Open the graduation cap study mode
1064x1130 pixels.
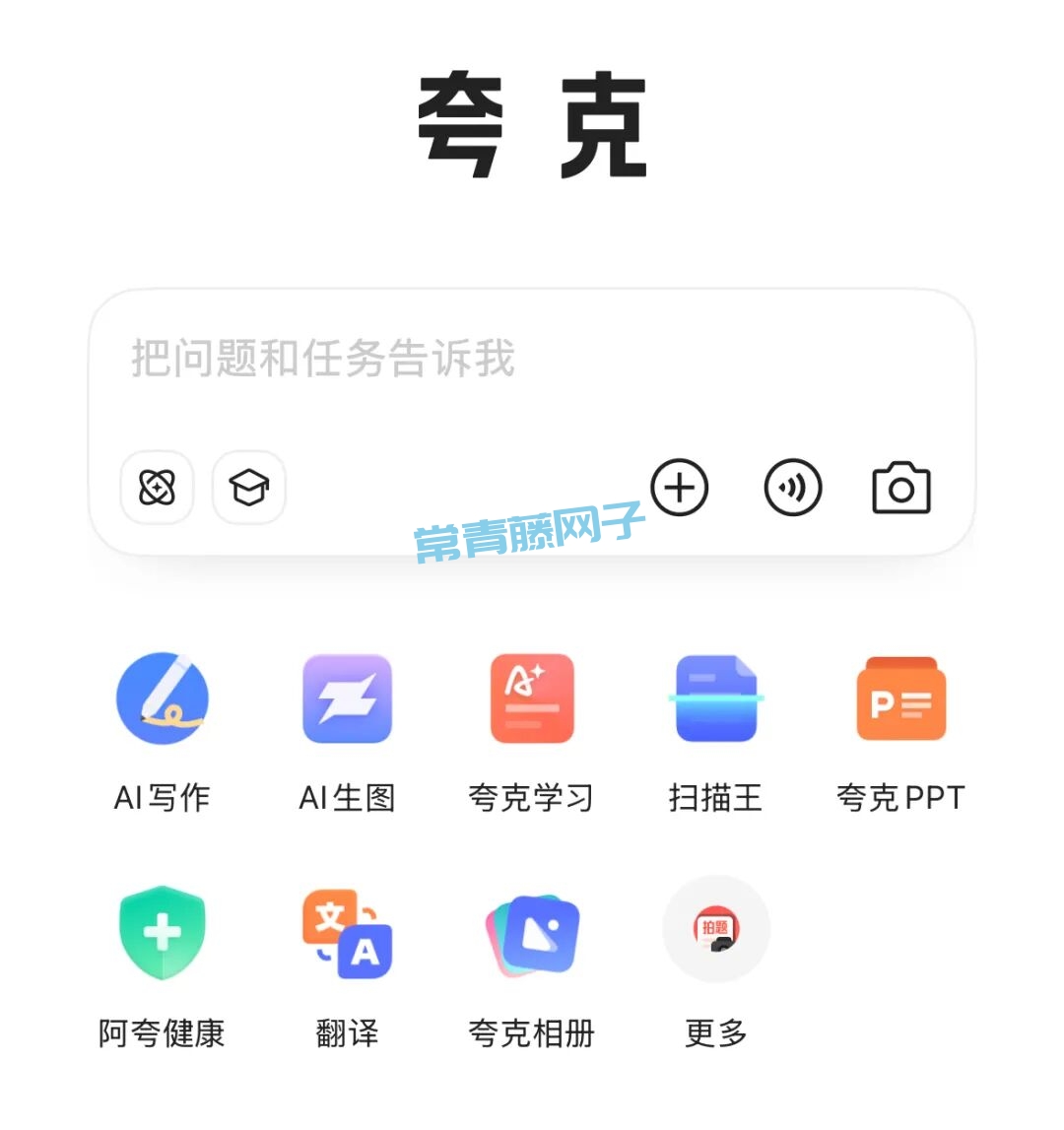coord(249,488)
